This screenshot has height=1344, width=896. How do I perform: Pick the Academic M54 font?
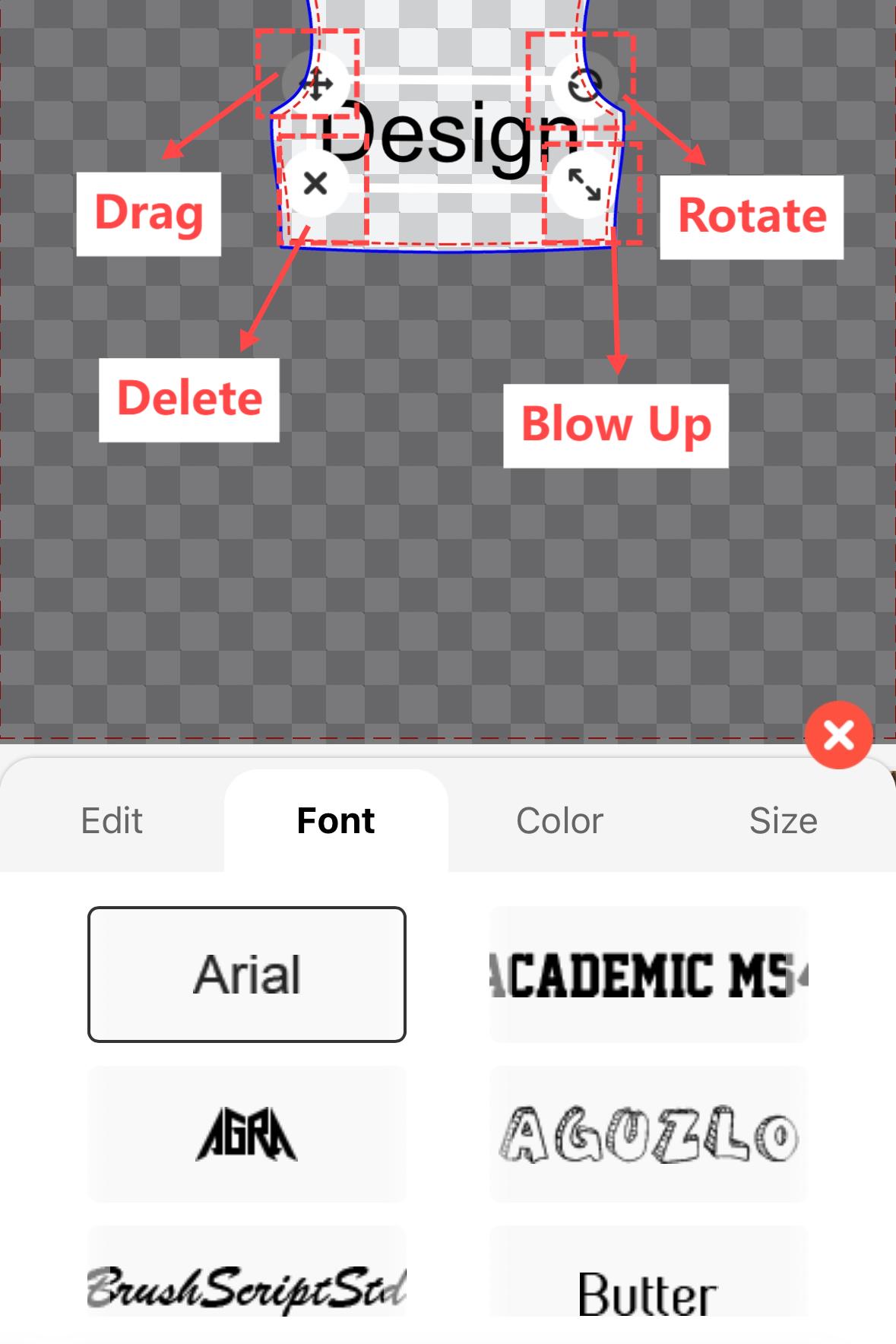[648, 974]
